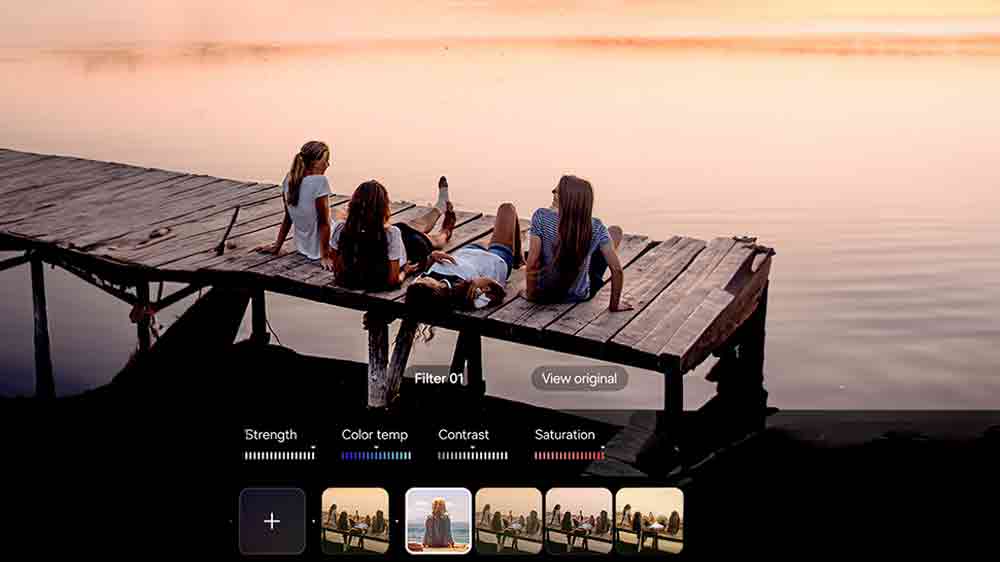Add a new filter with plus button
Screen dimensions: 1000x562
tap(272, 521)
